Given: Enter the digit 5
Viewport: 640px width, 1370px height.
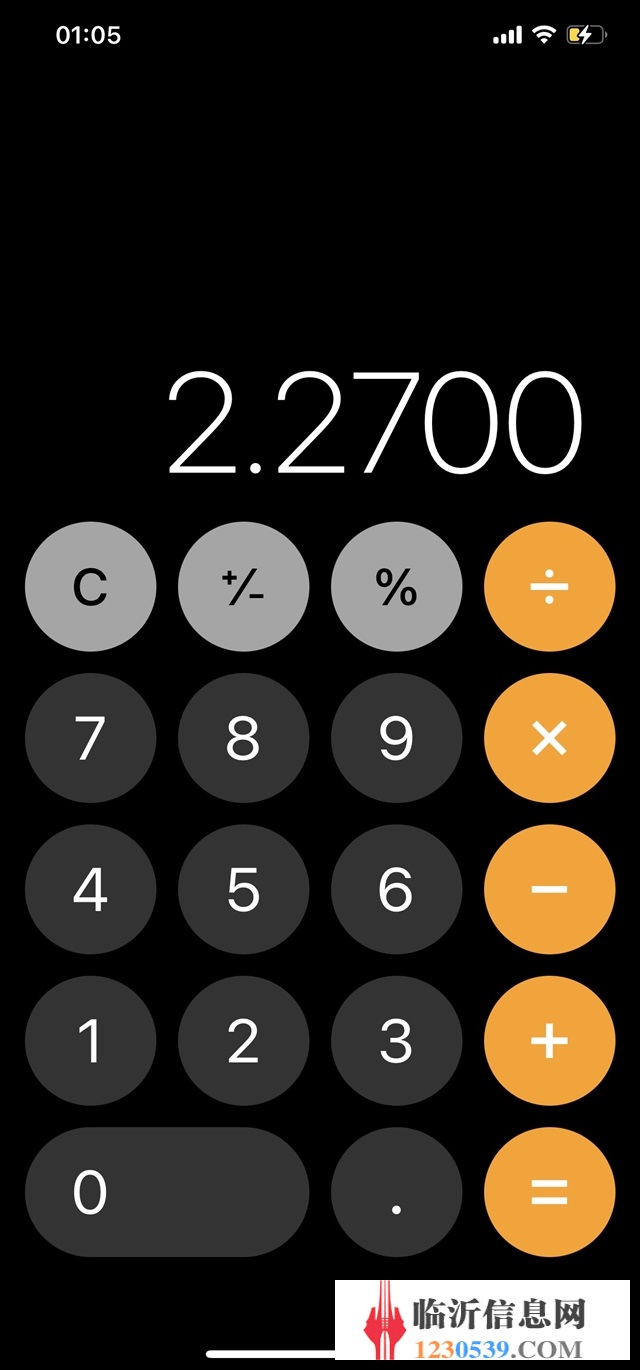Looking at the screenshot, I should click(243, 890).
